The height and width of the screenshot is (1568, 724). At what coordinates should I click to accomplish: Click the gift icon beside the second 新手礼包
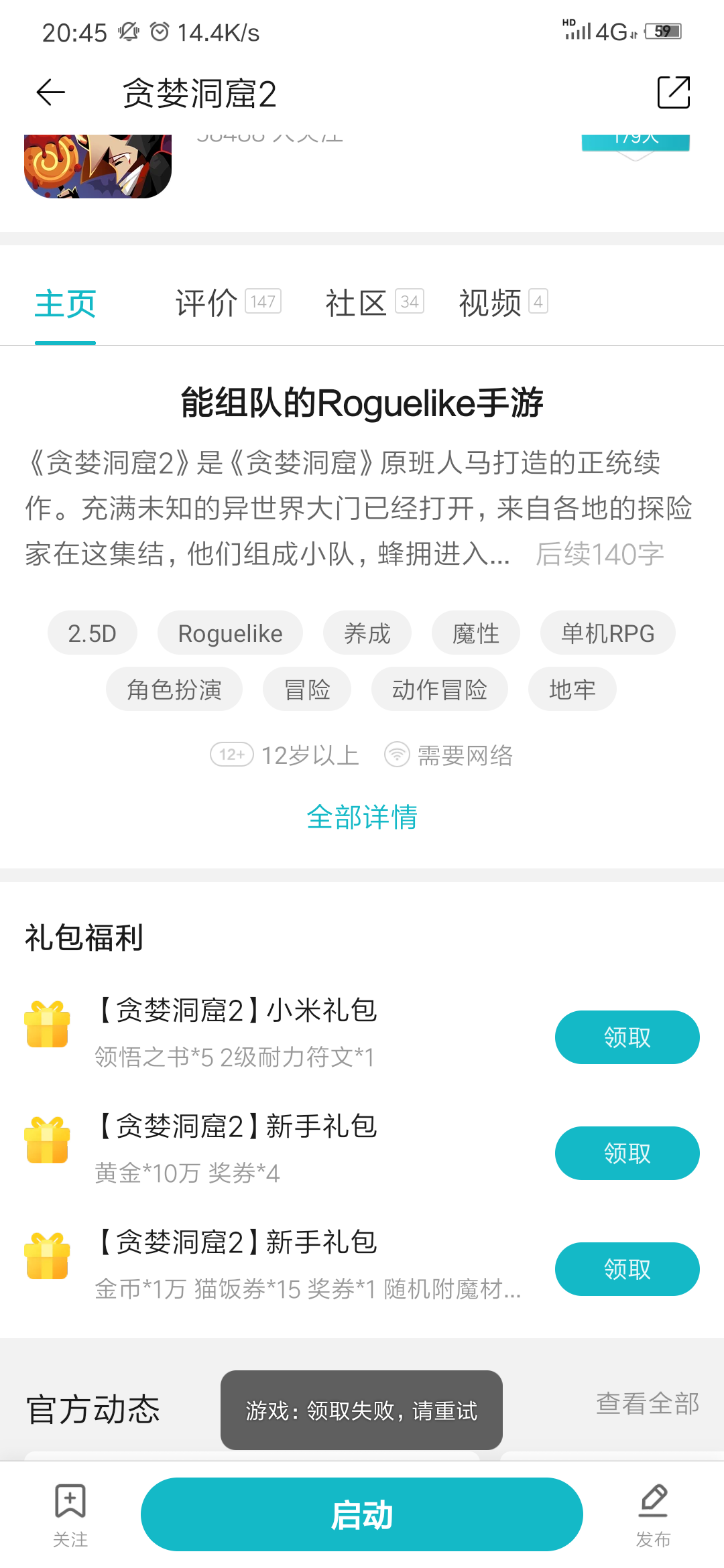click(x=47, y=1258)
